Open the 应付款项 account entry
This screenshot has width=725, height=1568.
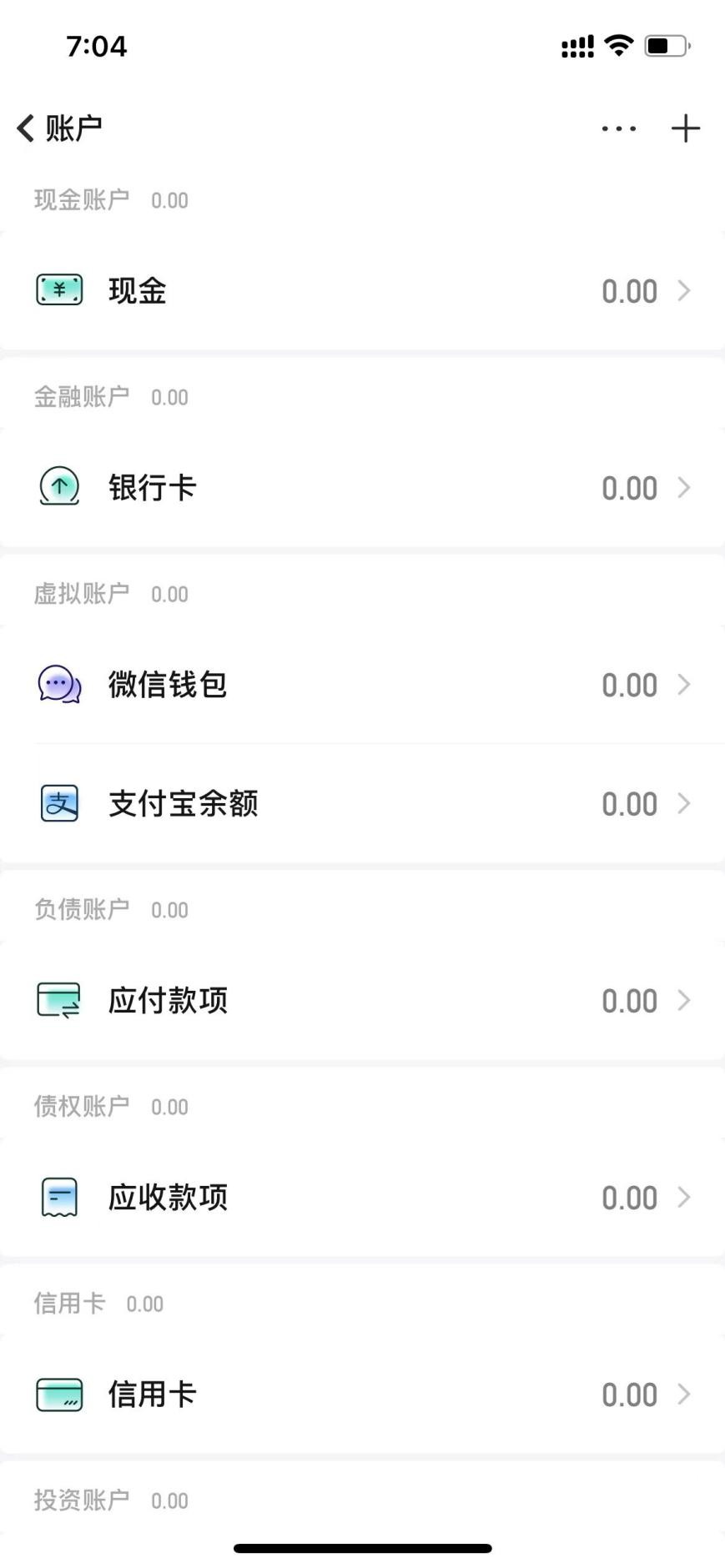point(167,1000)
